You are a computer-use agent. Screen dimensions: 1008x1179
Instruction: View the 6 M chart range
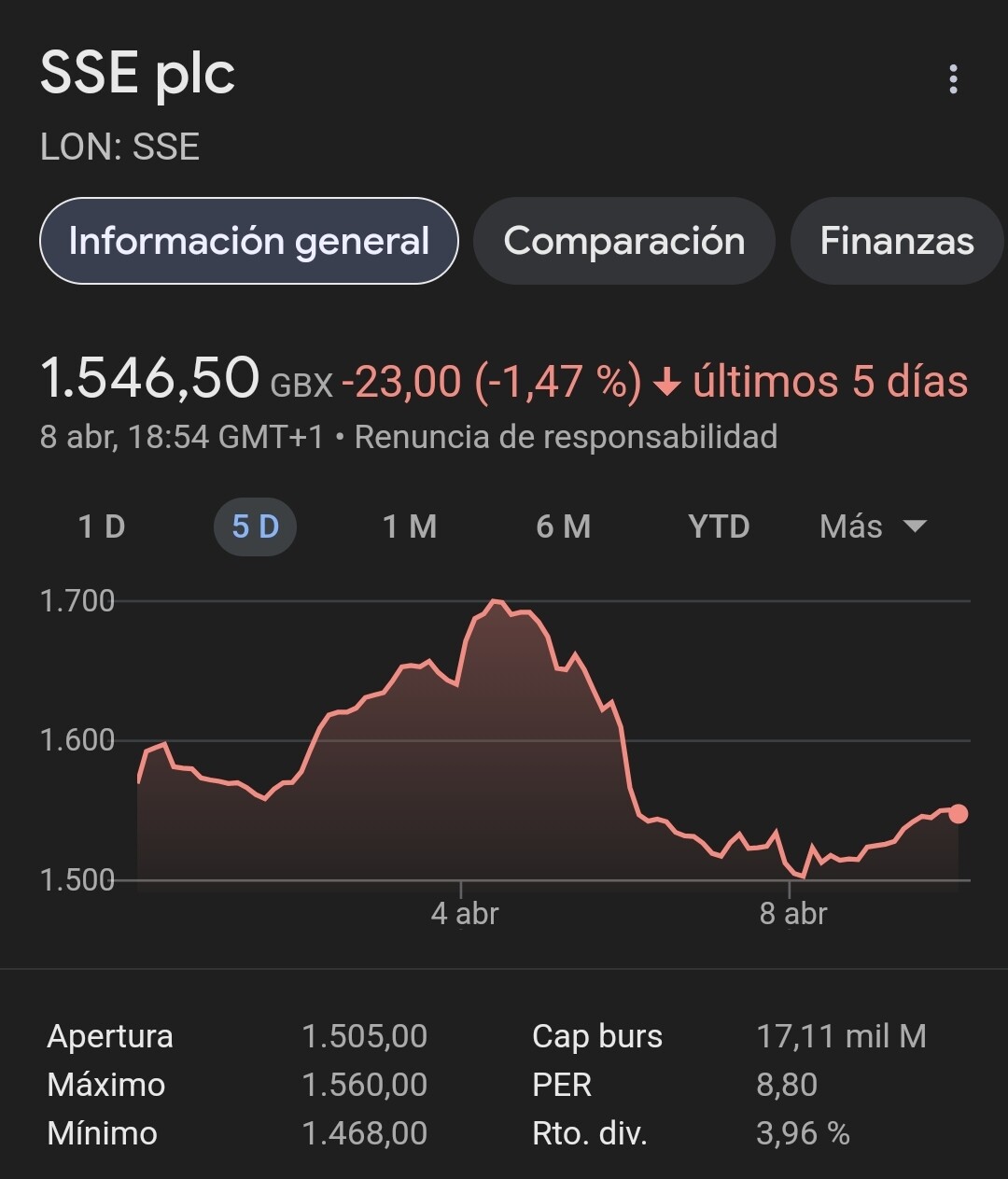[563, 526]
